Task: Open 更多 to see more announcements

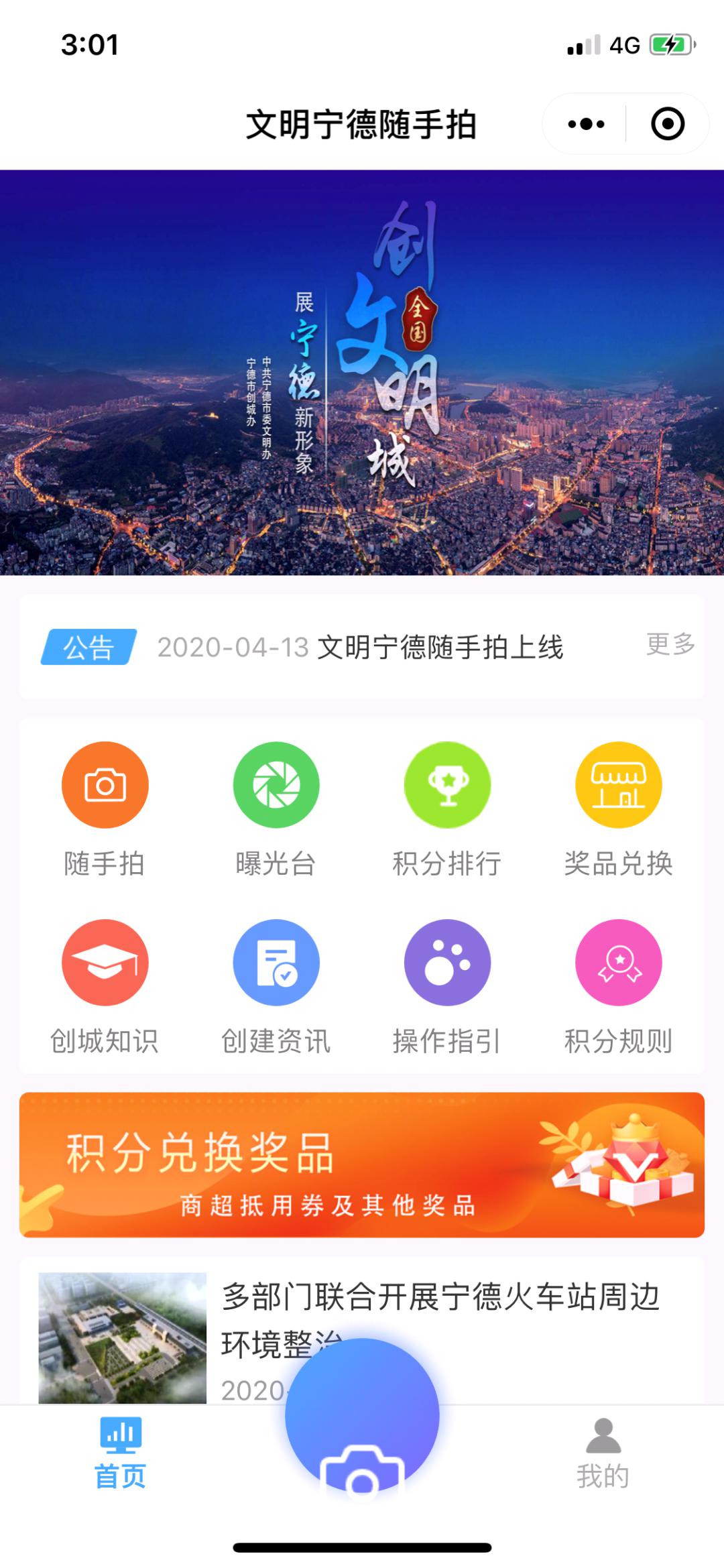Action: [x=671, y=646]
